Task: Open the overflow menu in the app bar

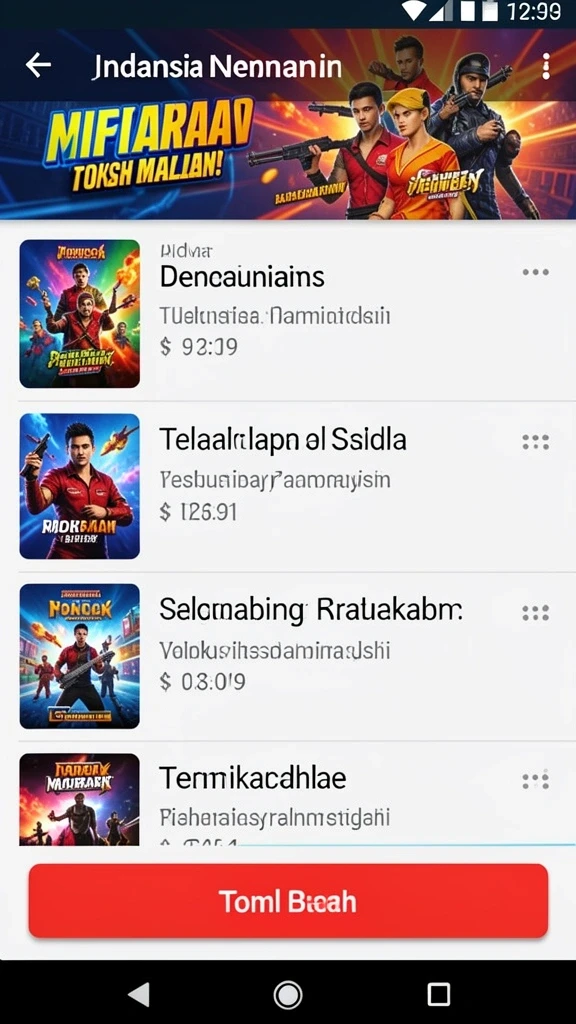Action: [x=546, y=66]
